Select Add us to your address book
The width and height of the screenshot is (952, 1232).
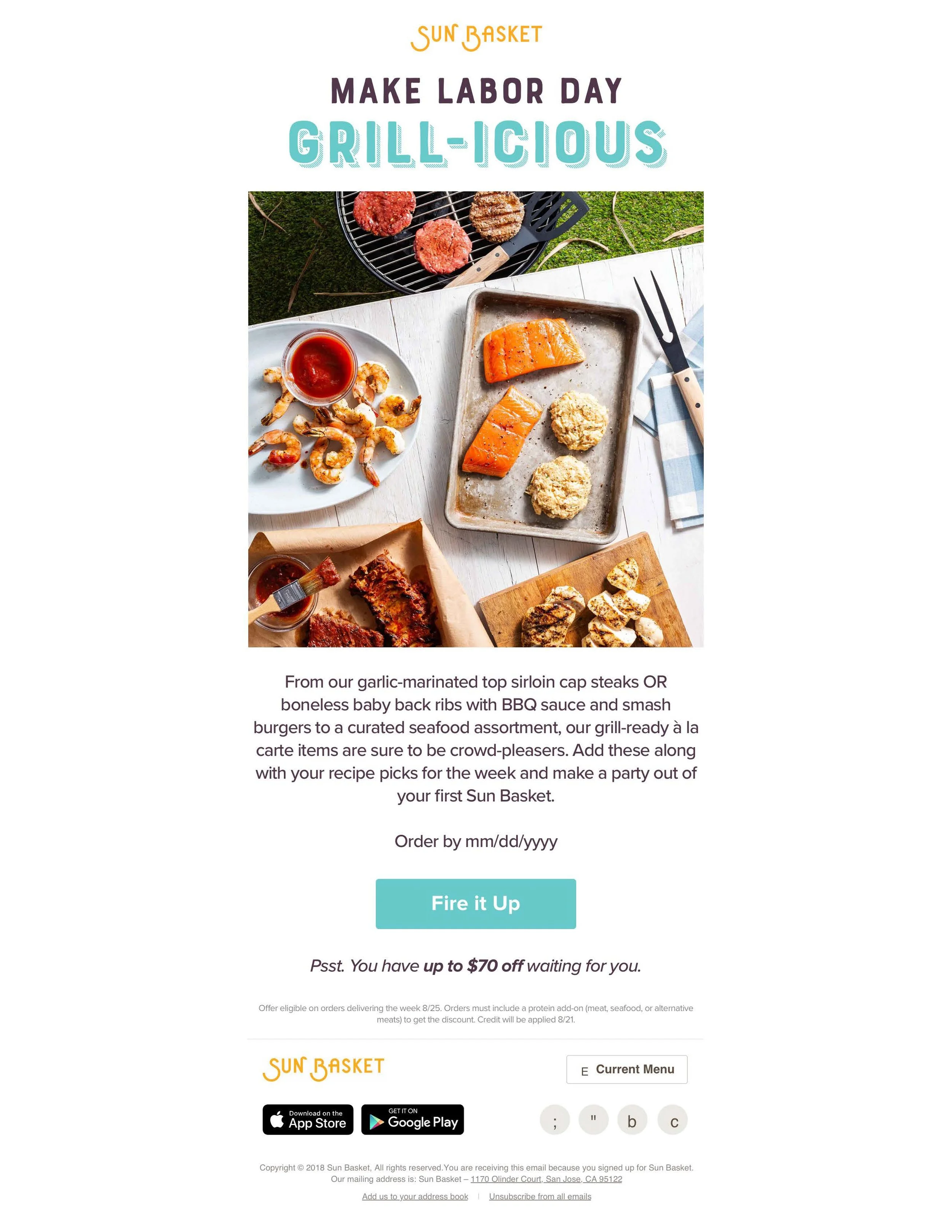[x=415, y=1197]
